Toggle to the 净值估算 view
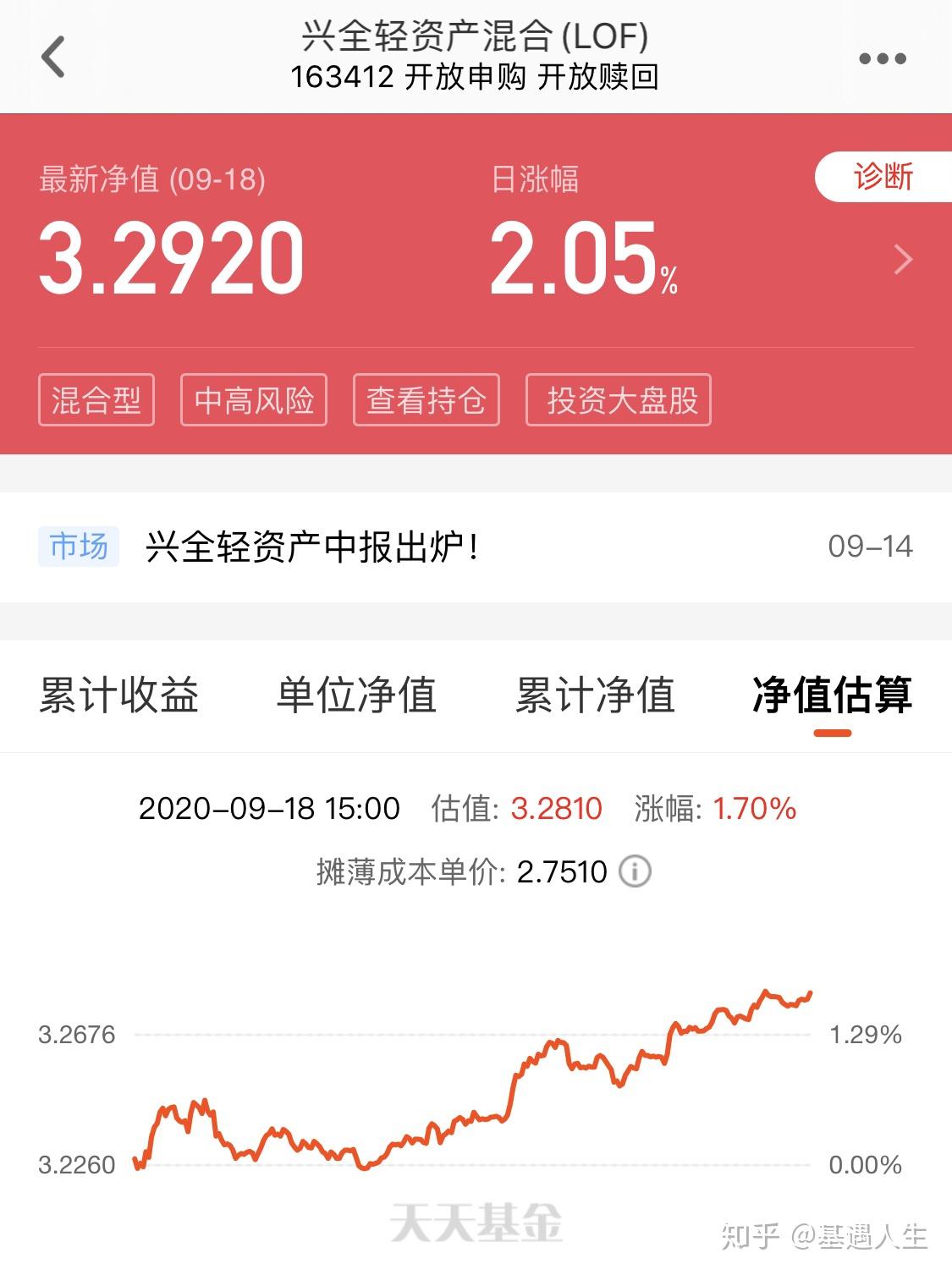The image size is (952, 1275). click(x=833, y=695)
